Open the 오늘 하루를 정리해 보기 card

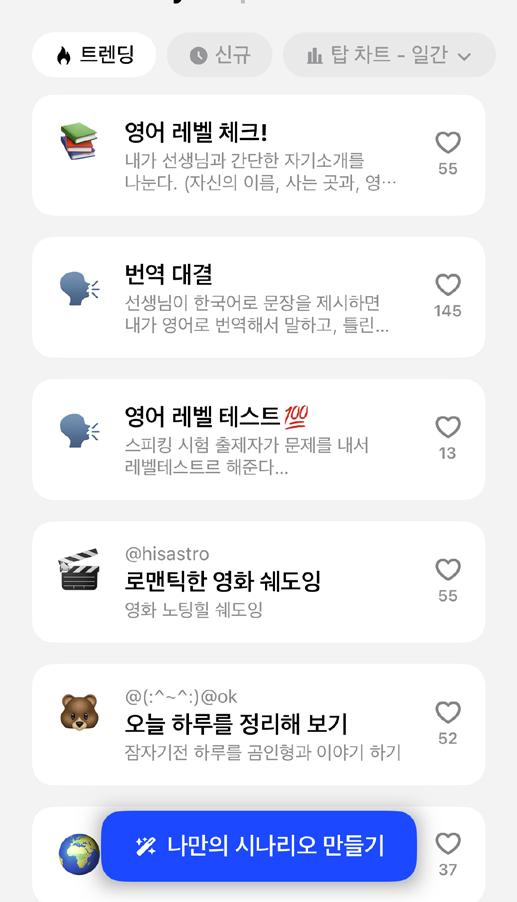(258, 725)
